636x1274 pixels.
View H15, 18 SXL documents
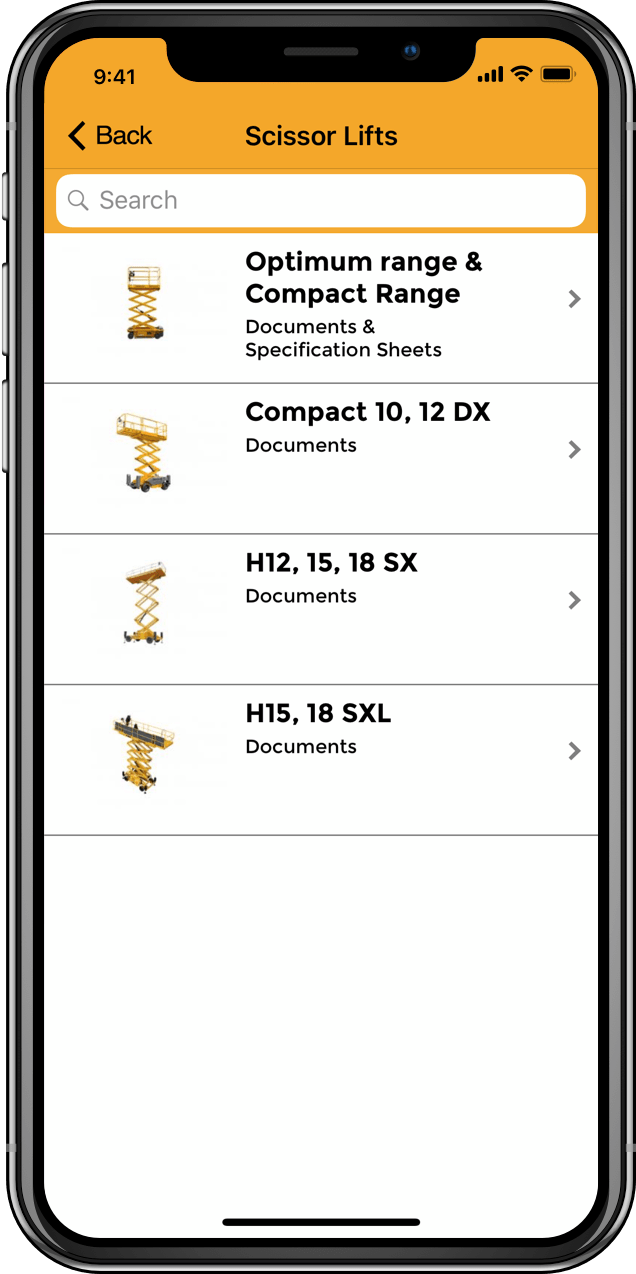[320, 758]
